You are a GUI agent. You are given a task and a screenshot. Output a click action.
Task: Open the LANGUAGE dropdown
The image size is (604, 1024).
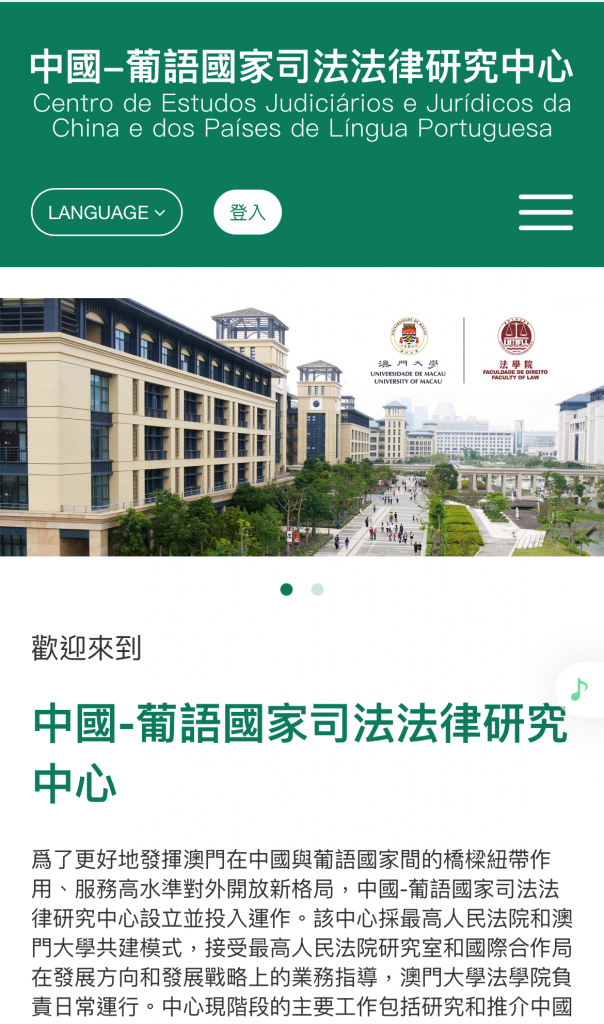click(107, 212)
